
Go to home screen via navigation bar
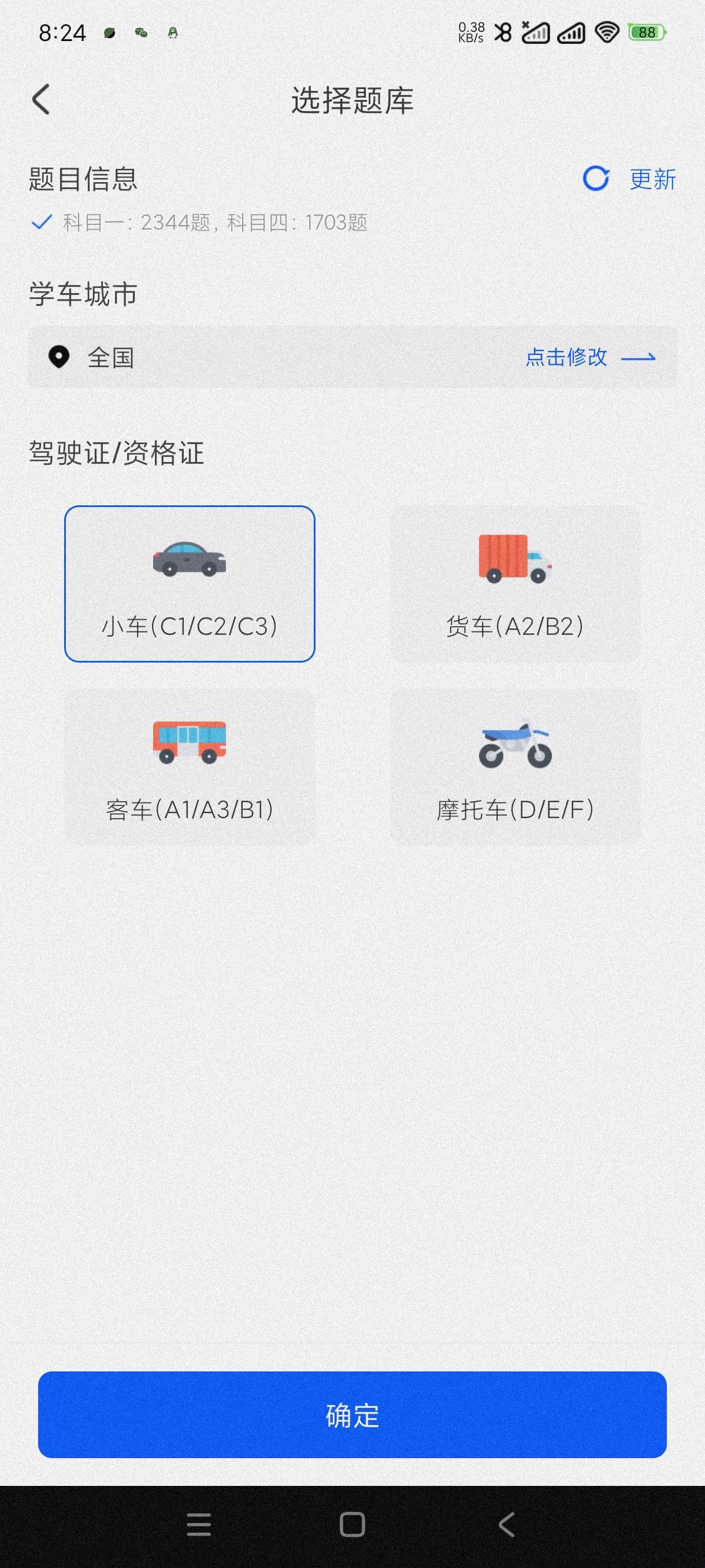tap(352, 1525)
